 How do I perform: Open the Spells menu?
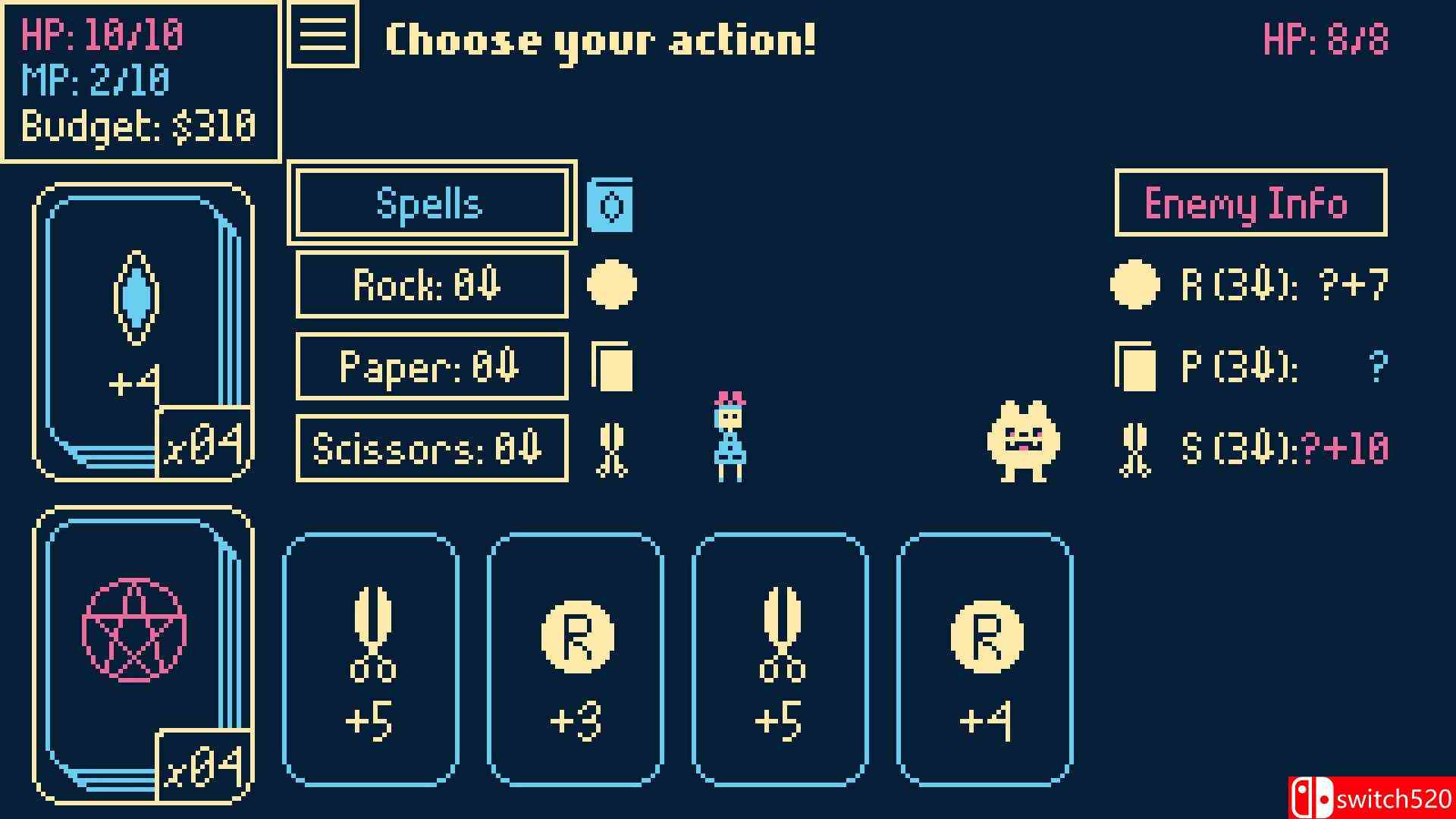(x=431, y=203)
